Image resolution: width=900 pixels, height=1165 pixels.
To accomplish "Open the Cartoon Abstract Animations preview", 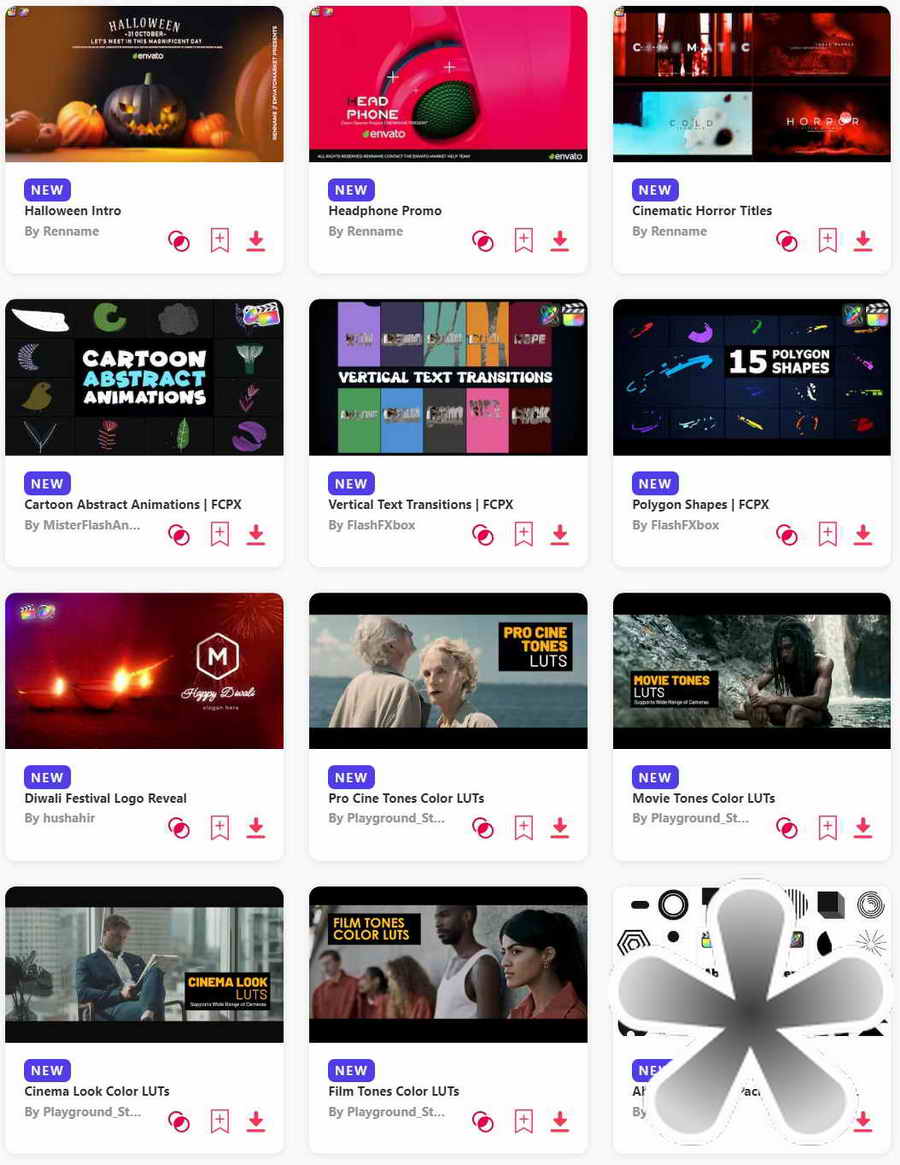I will tap(144, 377).
